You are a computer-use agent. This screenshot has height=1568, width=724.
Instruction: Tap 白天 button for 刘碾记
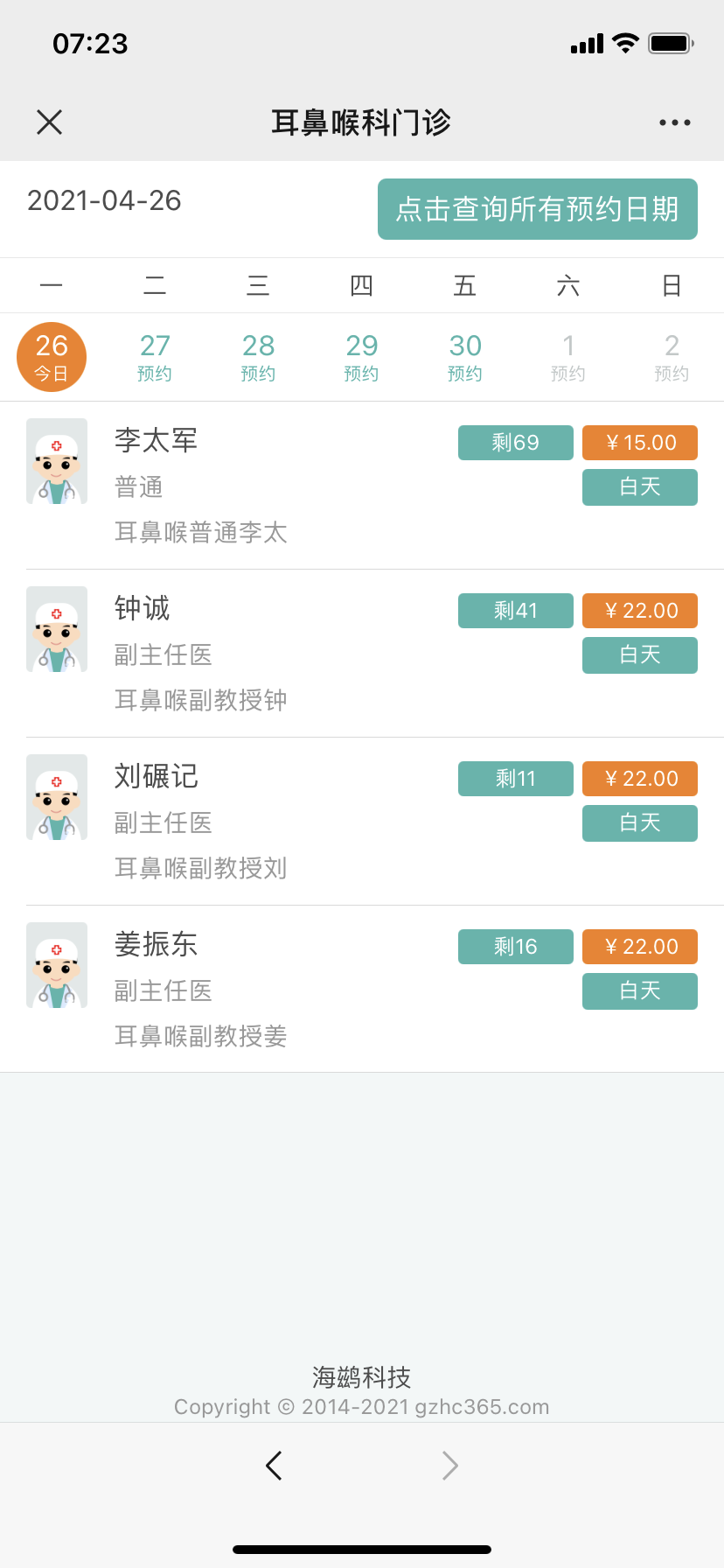[x=640, y=823]
